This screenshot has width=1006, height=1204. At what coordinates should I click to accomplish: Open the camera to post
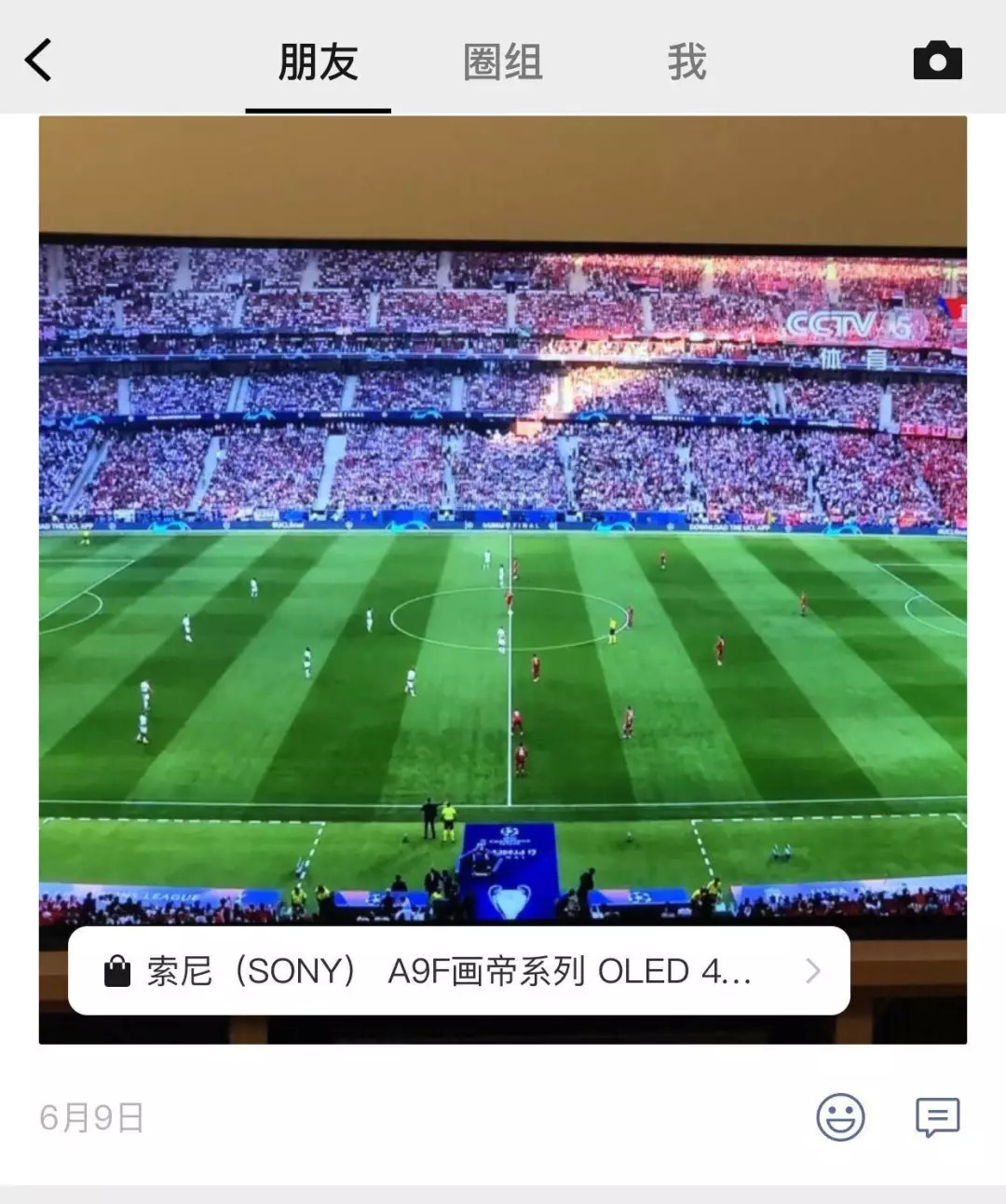[x=937, y=62]
